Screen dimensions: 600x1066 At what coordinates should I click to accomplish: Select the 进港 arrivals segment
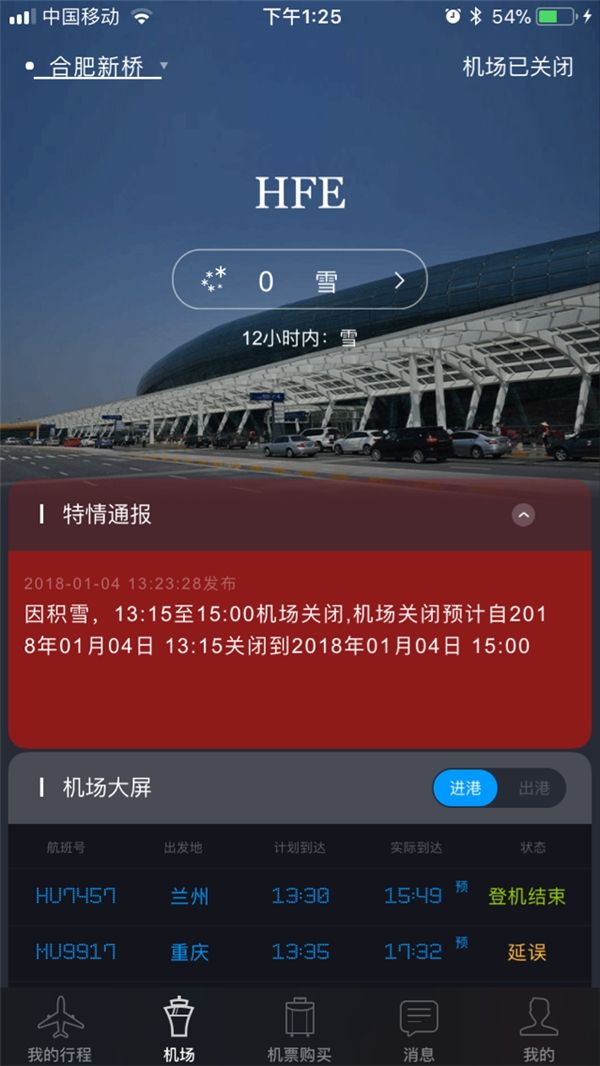click(465, 788)
